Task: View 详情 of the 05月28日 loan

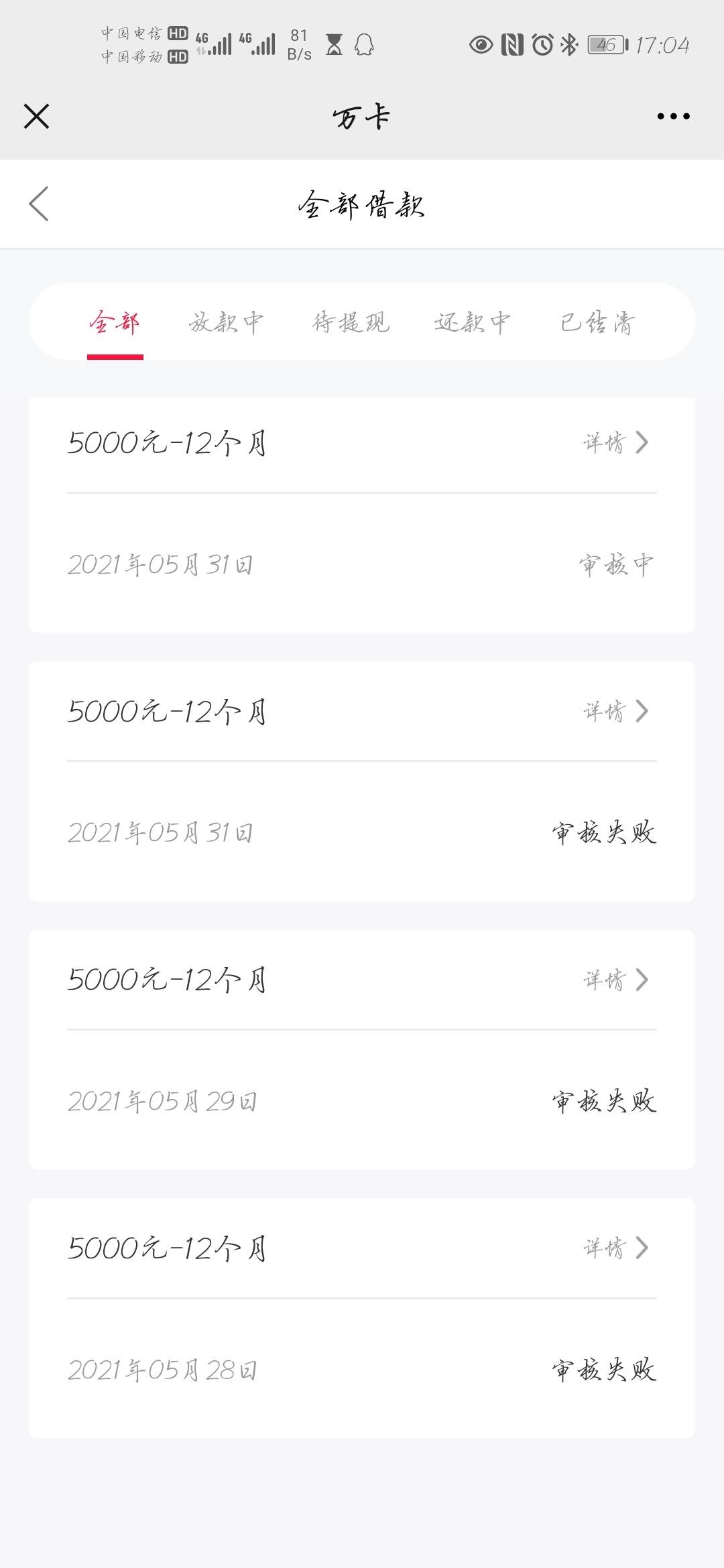Action: click(616, 1248)
